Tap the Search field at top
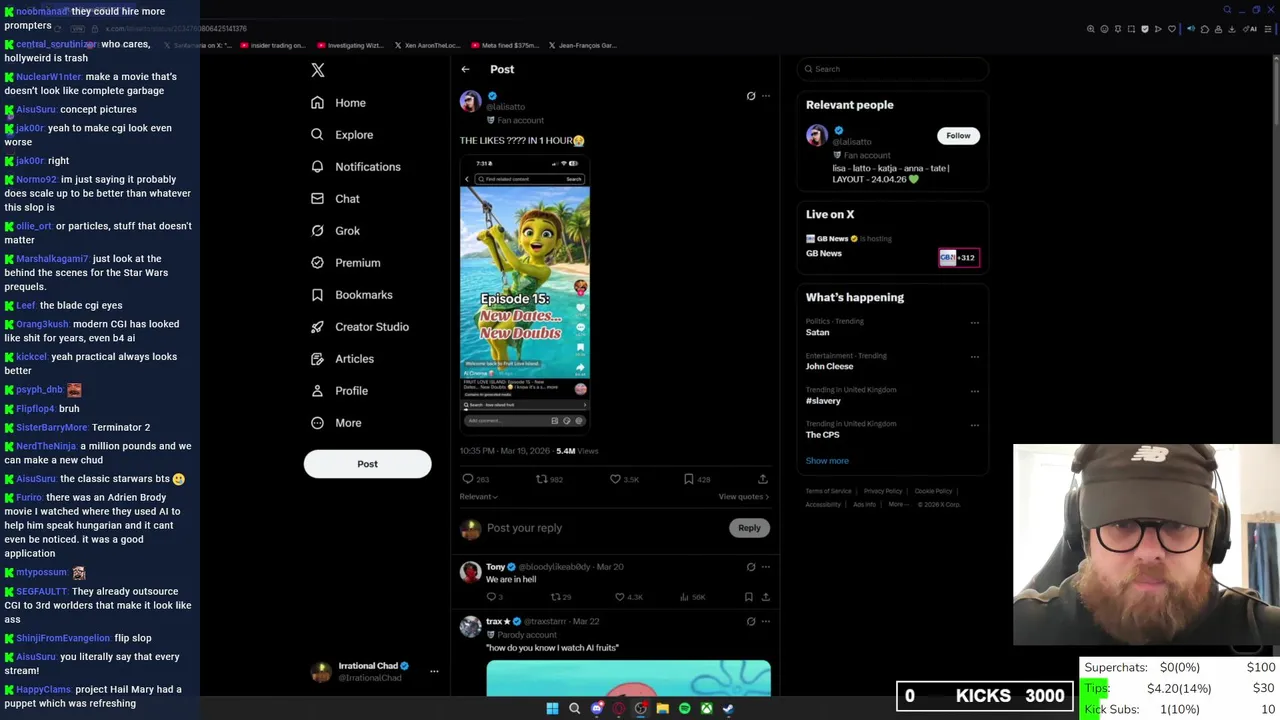The width and height of the screenshot is (1280, 720). coord(895,69)
